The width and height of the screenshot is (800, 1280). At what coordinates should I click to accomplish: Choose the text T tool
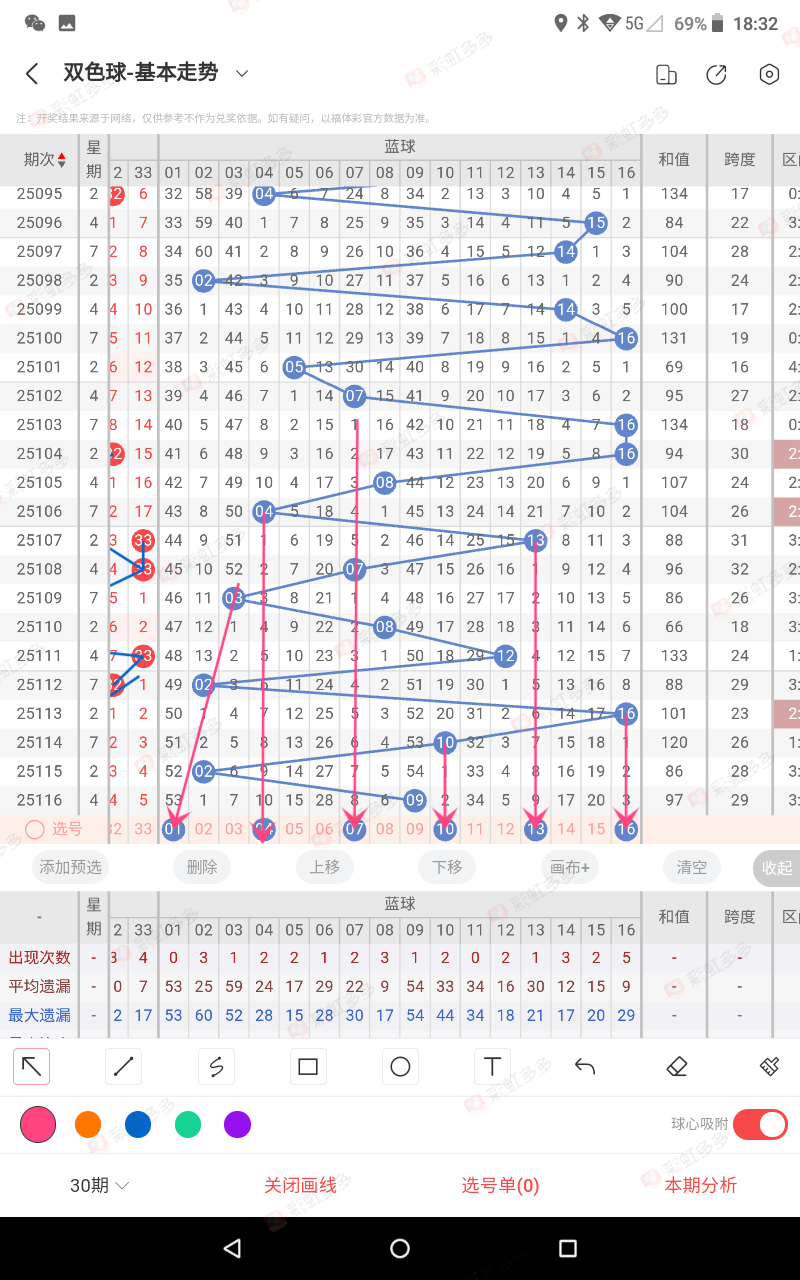(x=492, y=1067)
